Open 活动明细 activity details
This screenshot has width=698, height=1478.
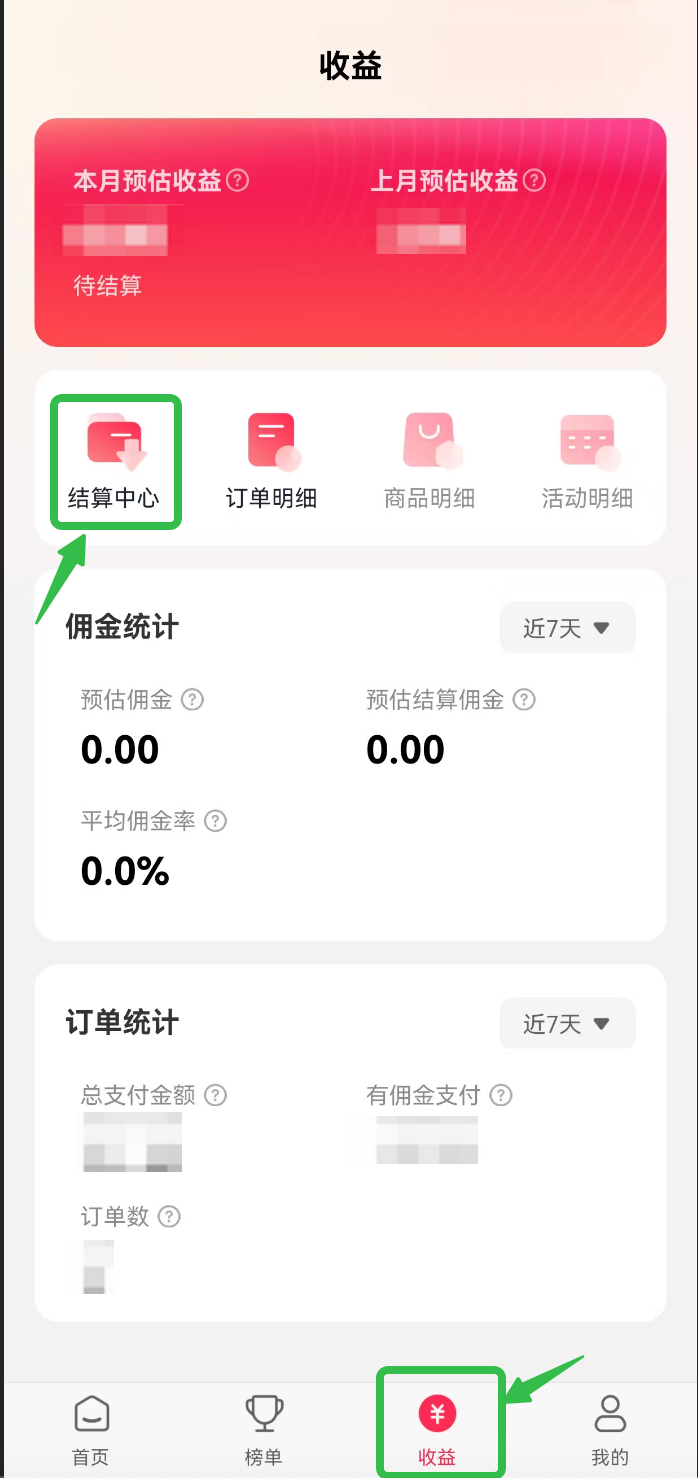(587, 460)
